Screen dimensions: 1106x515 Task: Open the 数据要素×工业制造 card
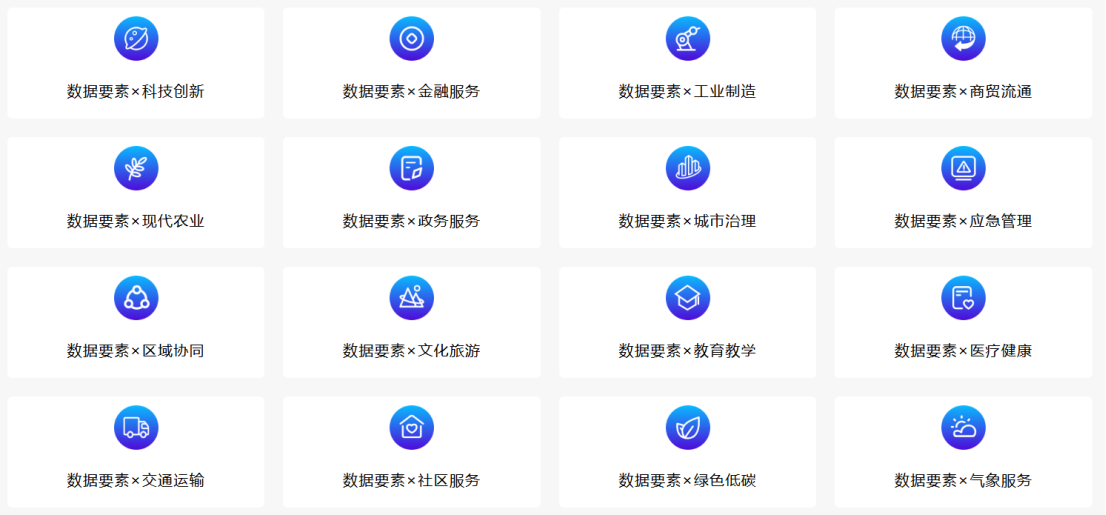pyautogui.click(x=687, y=64)
